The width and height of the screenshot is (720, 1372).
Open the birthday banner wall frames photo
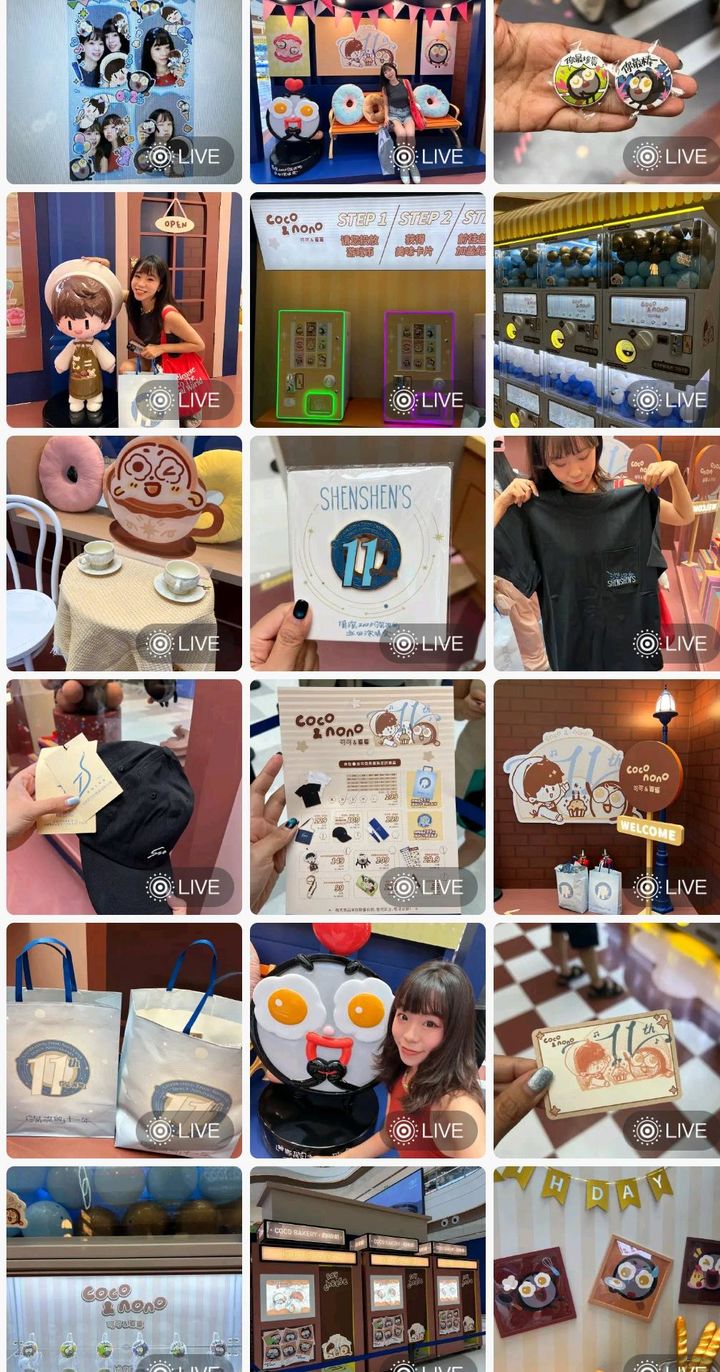coord(606,1269)
